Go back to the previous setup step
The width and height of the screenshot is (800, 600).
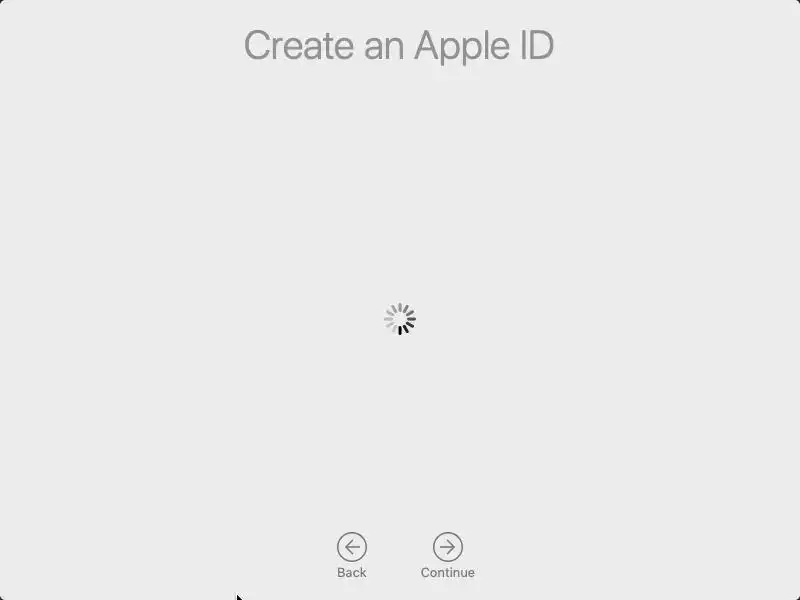pyautogui.click(x=352, y=547)
